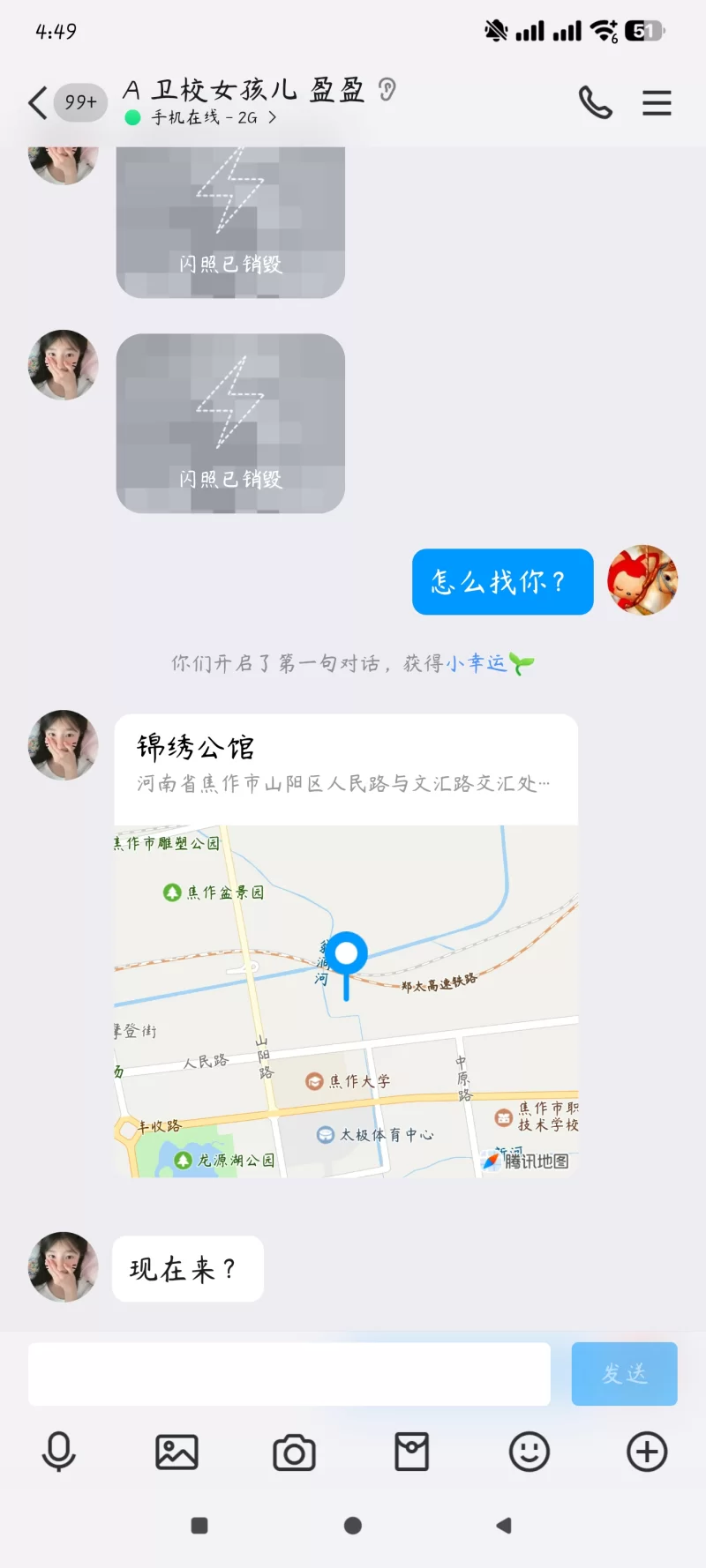706x1568 pixels.
Task: Open the sender avatar beside 现在来？
Action: click(x=63, y=1267)
